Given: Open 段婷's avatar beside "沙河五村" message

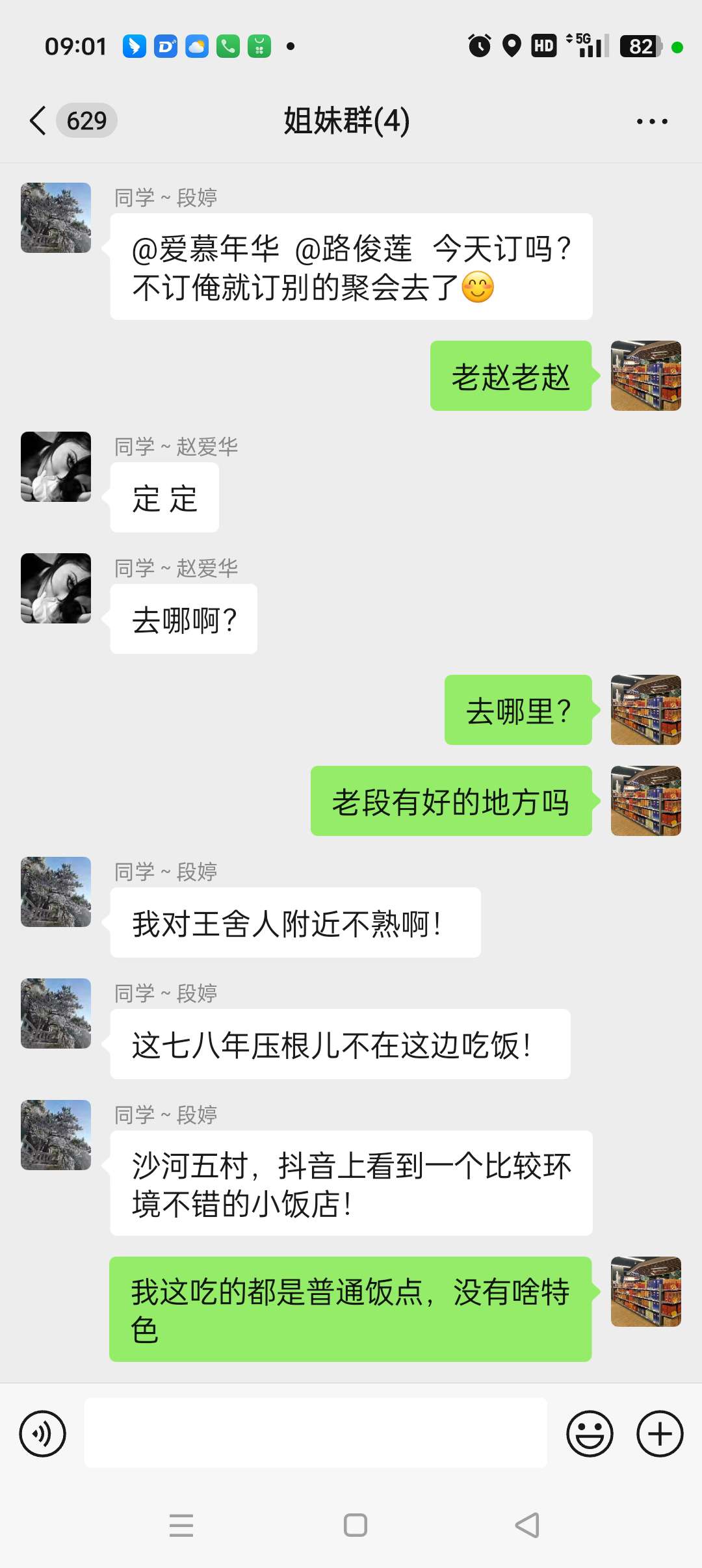Looking at the screenshot, I should tap(56, 1135).
